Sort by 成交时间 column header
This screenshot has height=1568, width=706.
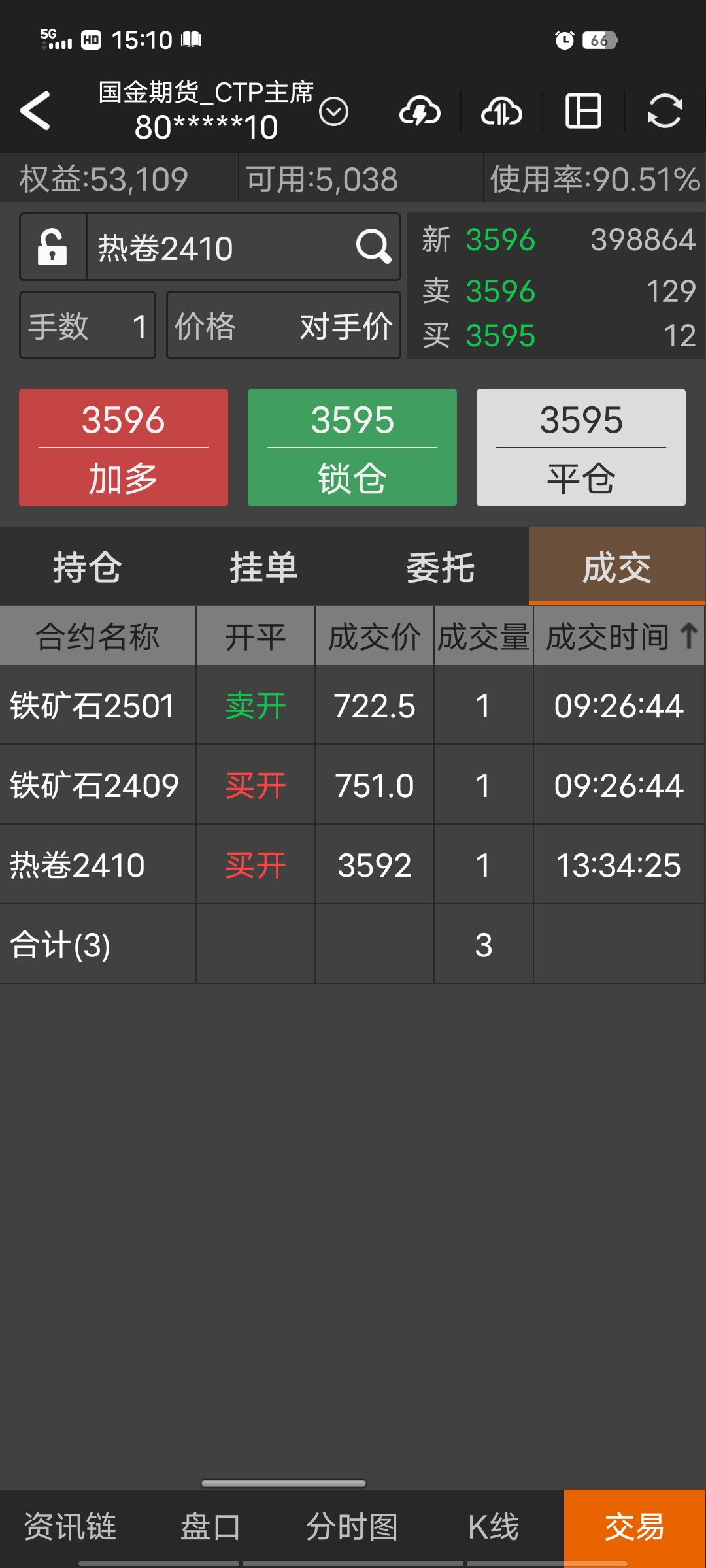(618, 636)
